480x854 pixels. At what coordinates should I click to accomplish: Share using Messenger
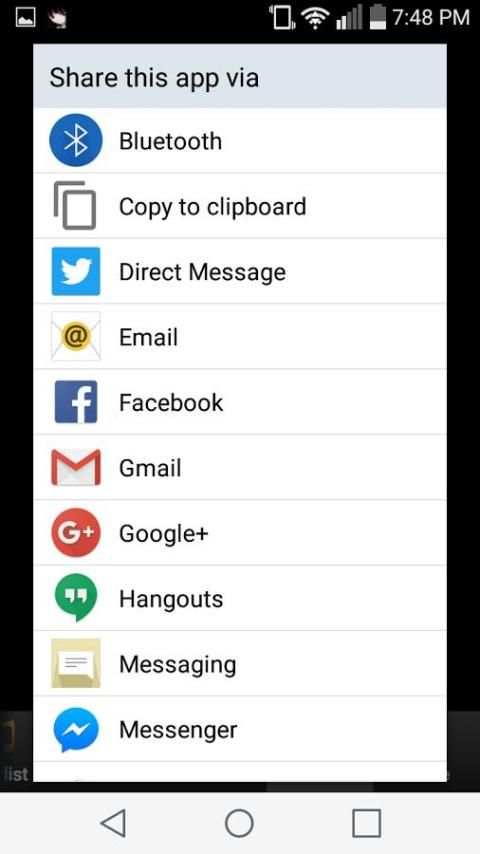(240, 729)
